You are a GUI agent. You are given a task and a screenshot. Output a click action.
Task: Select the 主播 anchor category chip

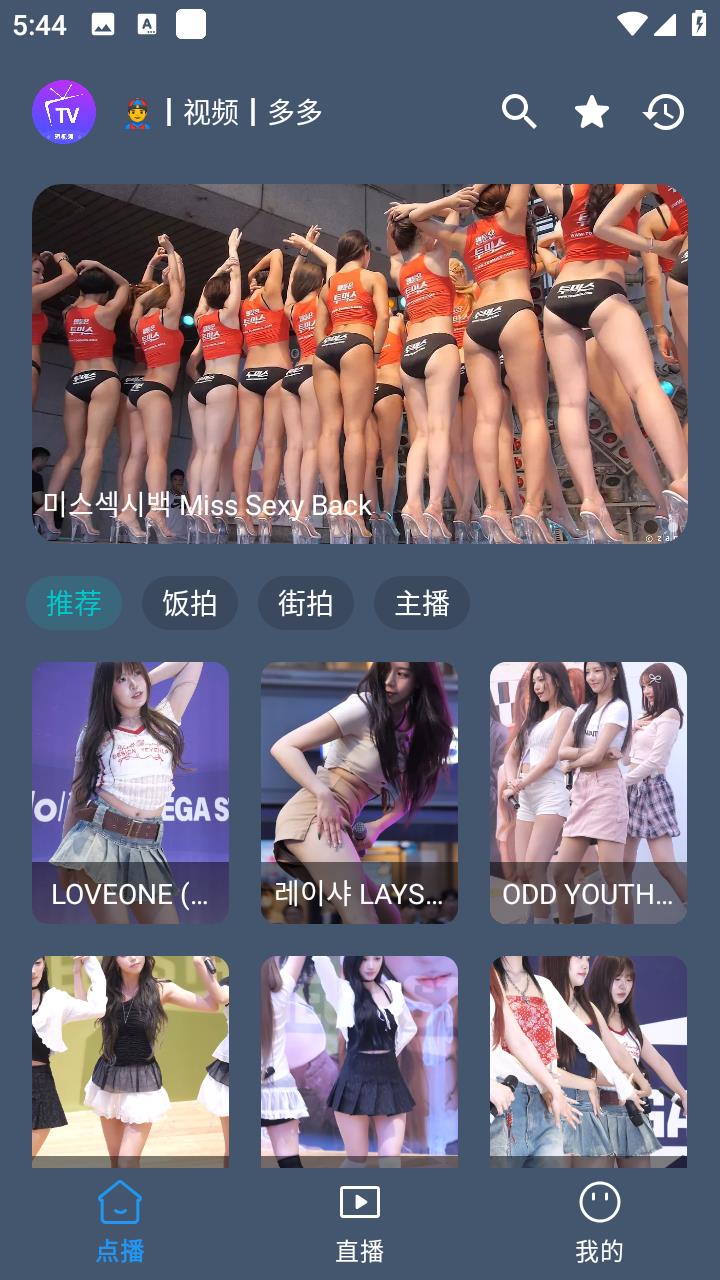coord(422,603)
